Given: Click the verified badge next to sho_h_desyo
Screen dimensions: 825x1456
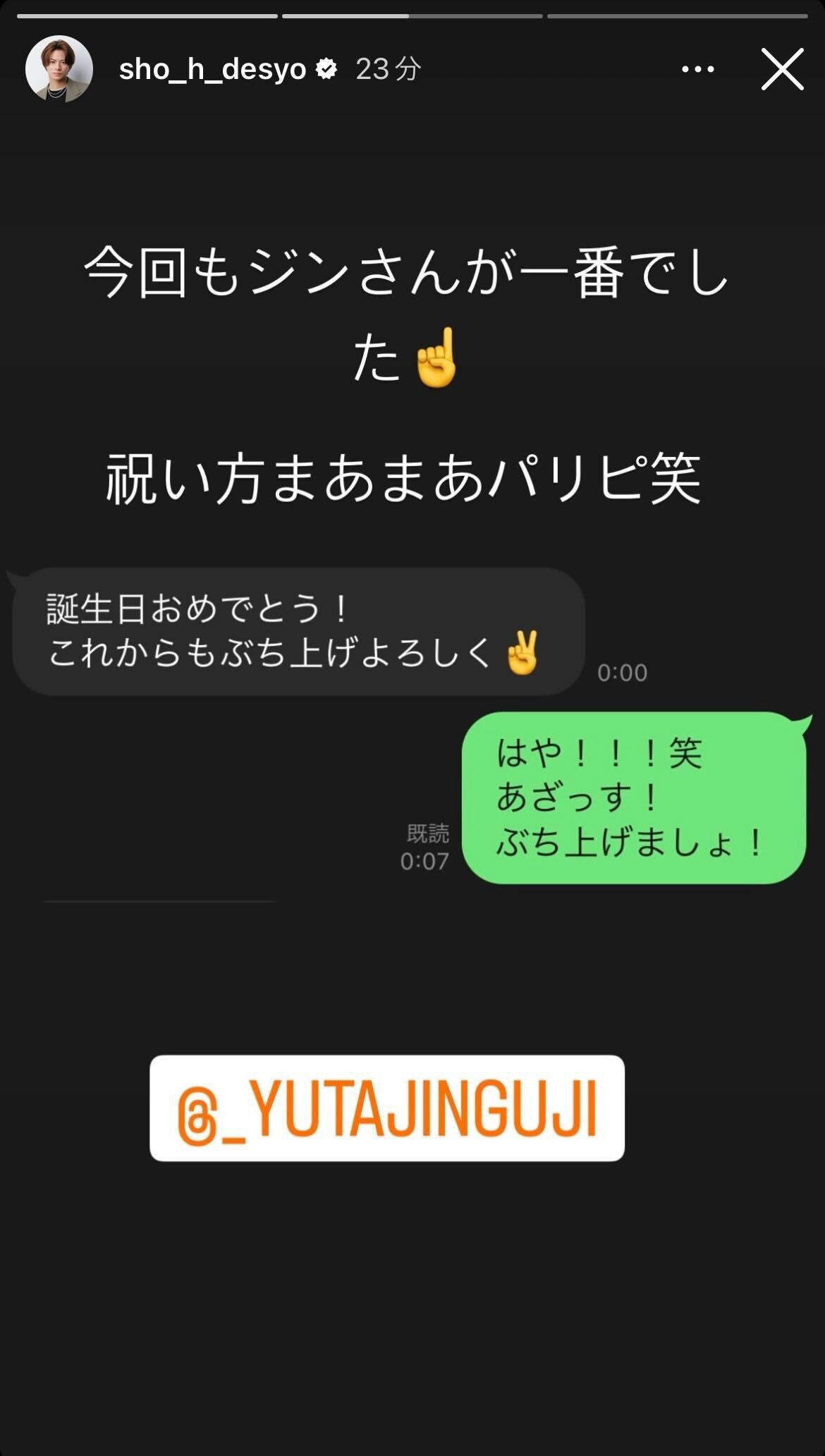Looking at the screenshot, I should (x=325, y=68).
